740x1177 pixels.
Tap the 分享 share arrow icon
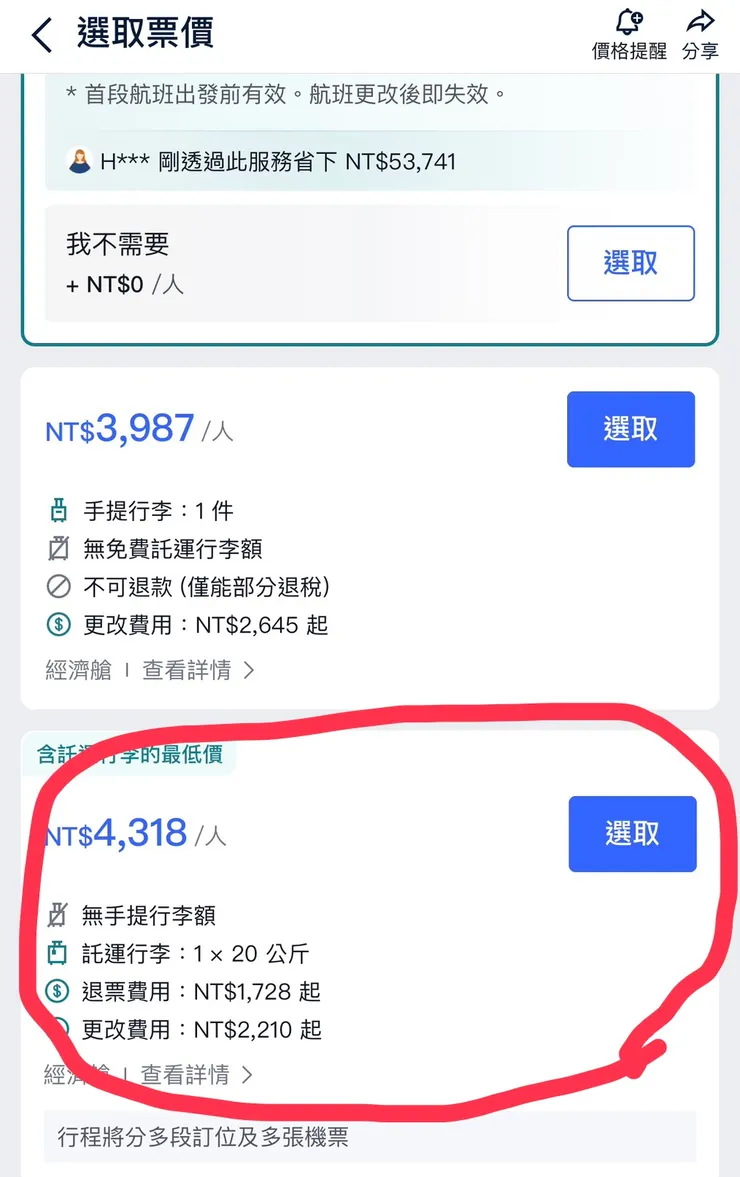click(x=701, y=23)
